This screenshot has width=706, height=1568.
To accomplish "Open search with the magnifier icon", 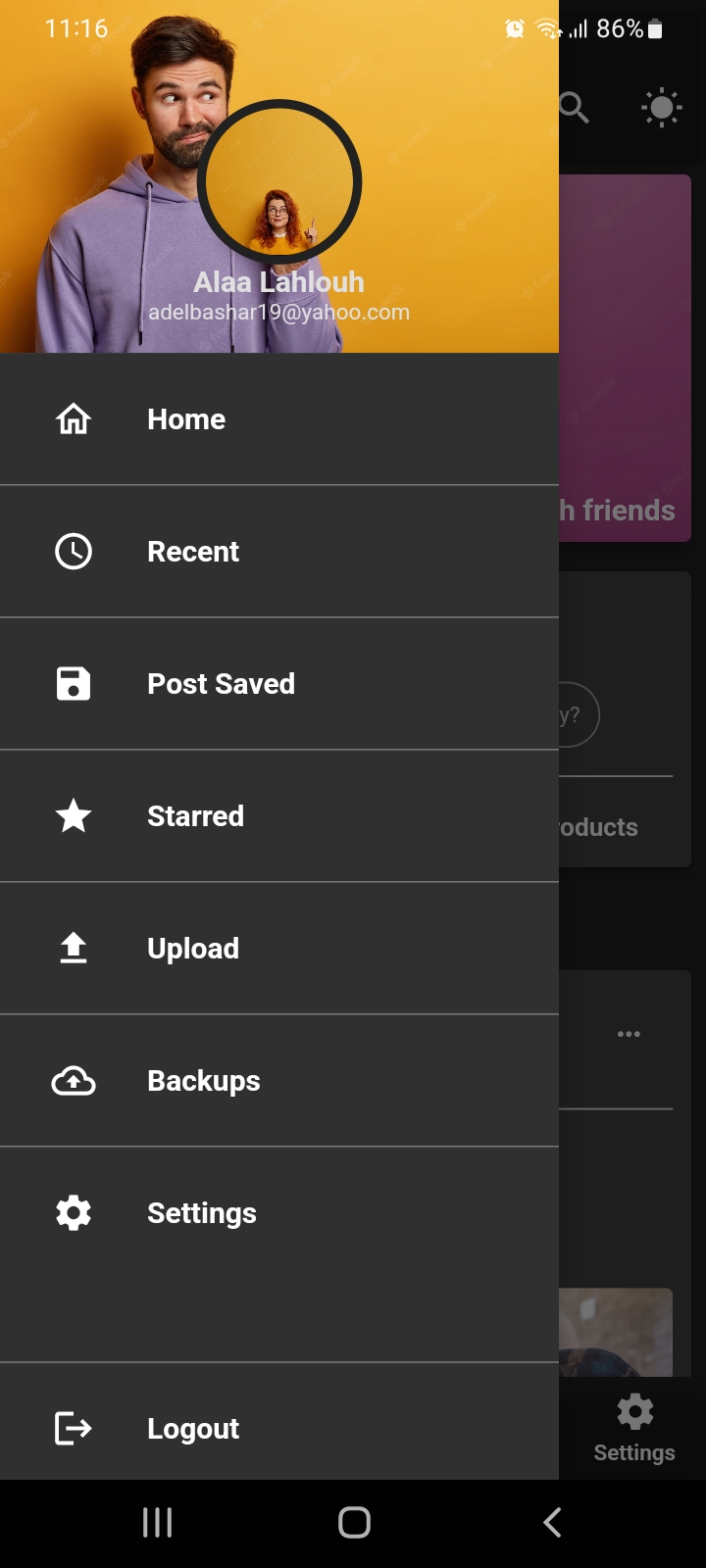I will [x=573, y=108].
